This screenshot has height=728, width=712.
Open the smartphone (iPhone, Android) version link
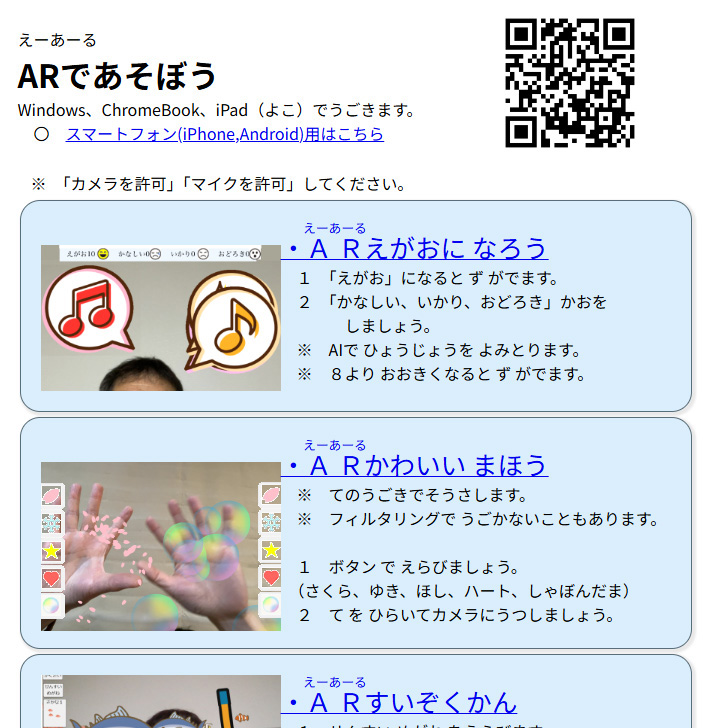(224, 134)
